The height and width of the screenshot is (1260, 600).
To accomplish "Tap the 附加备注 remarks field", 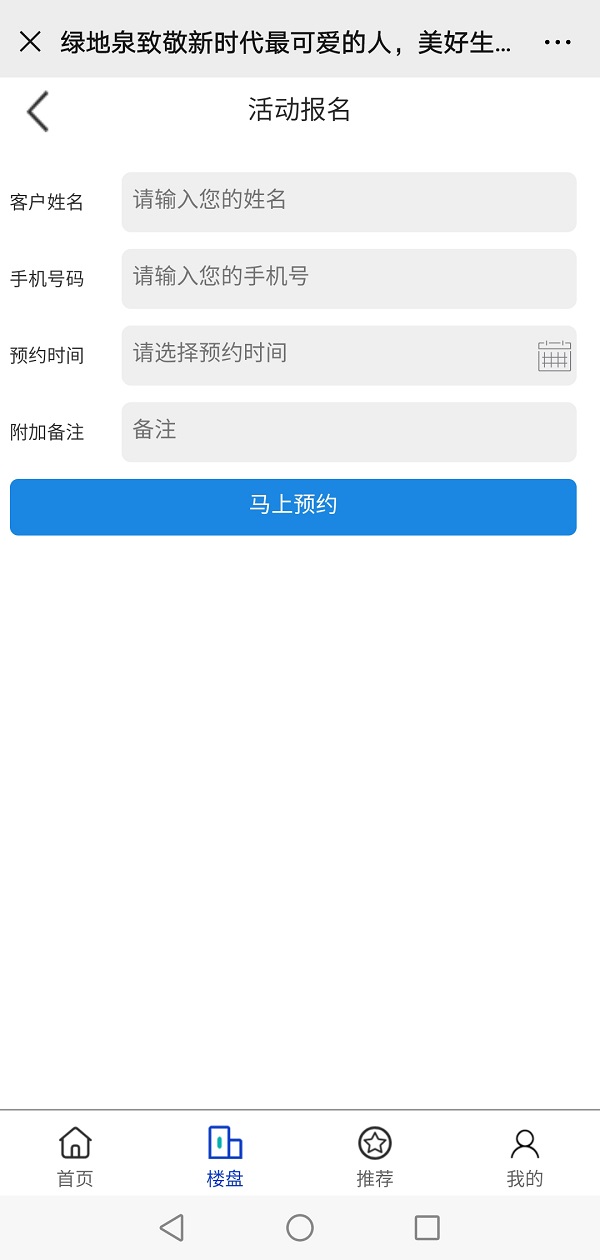I will pos(348,432).
